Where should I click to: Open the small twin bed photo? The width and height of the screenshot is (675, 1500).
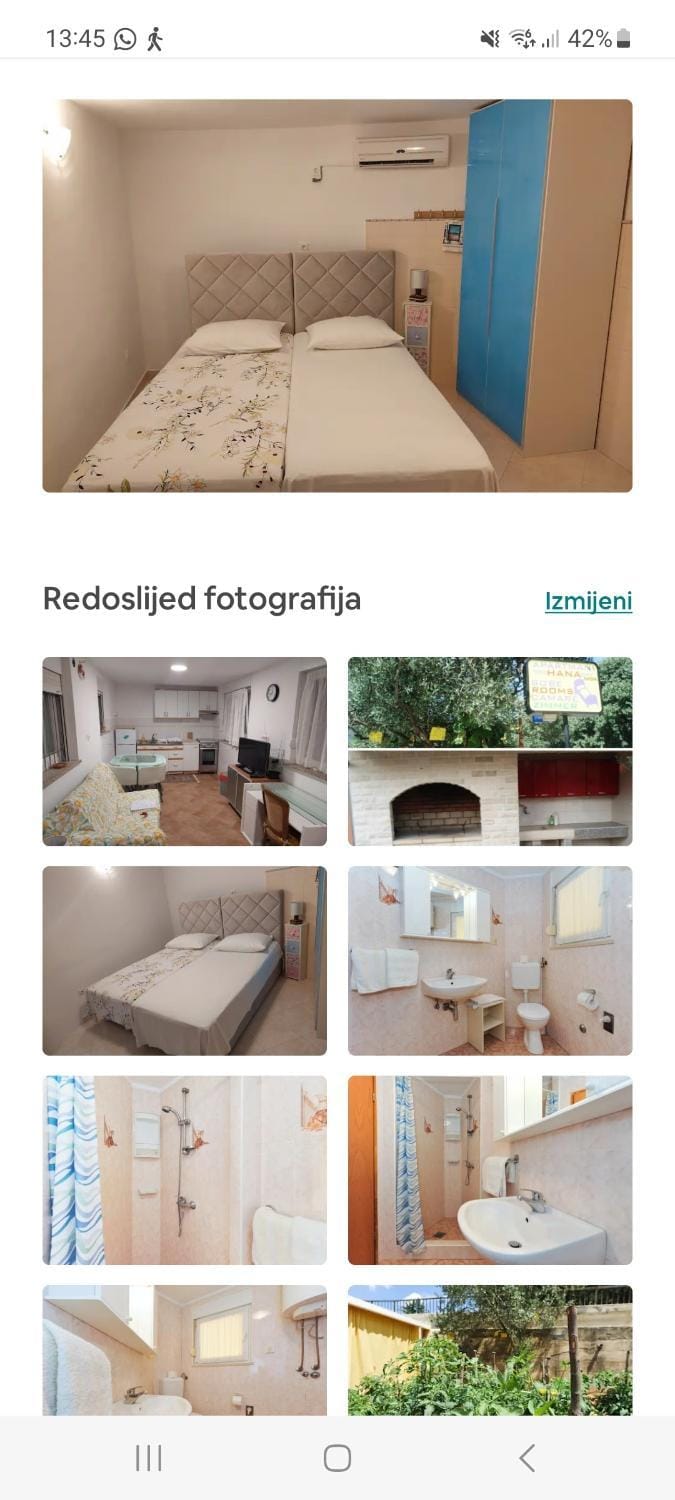pyautogui.click(x=184, y=960)
